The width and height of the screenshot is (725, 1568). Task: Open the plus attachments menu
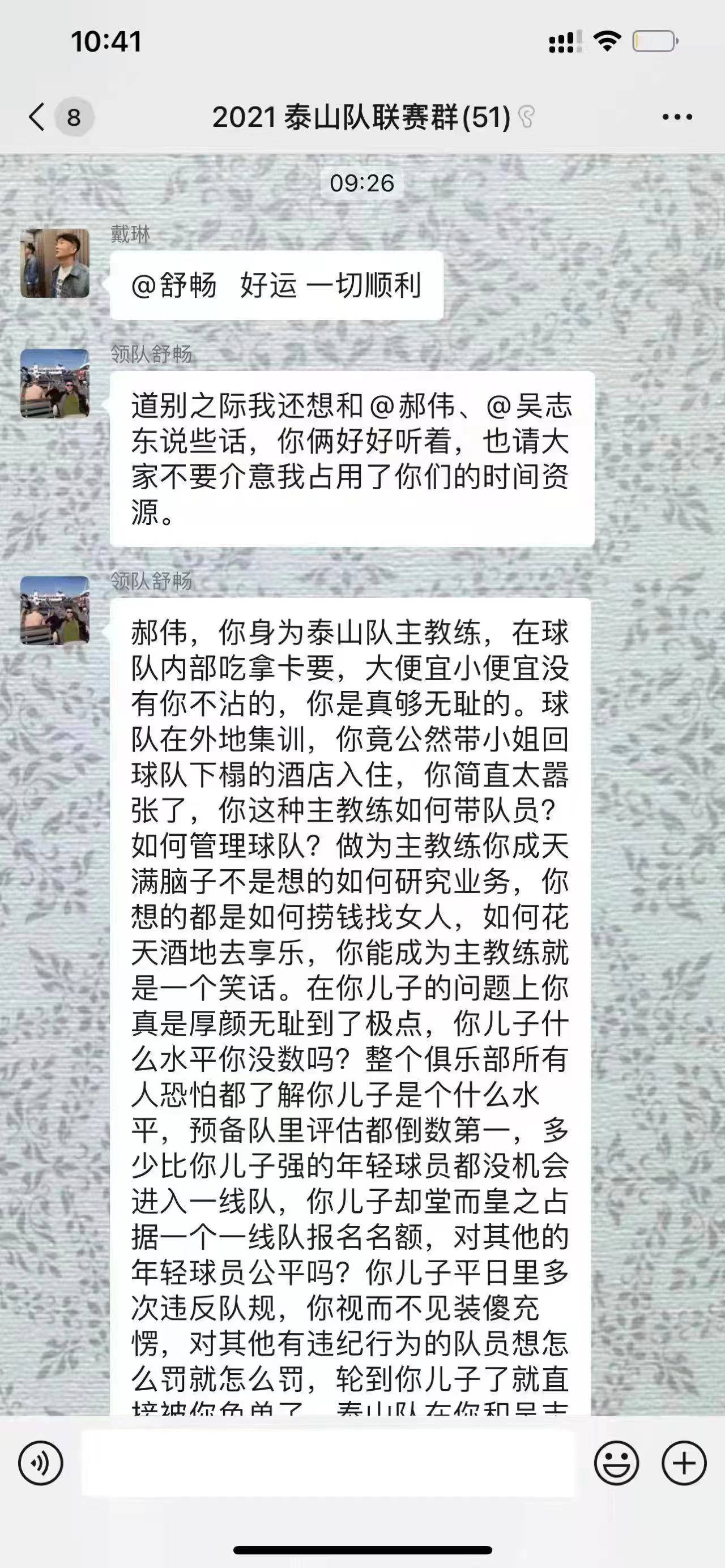click(684, 1463)
